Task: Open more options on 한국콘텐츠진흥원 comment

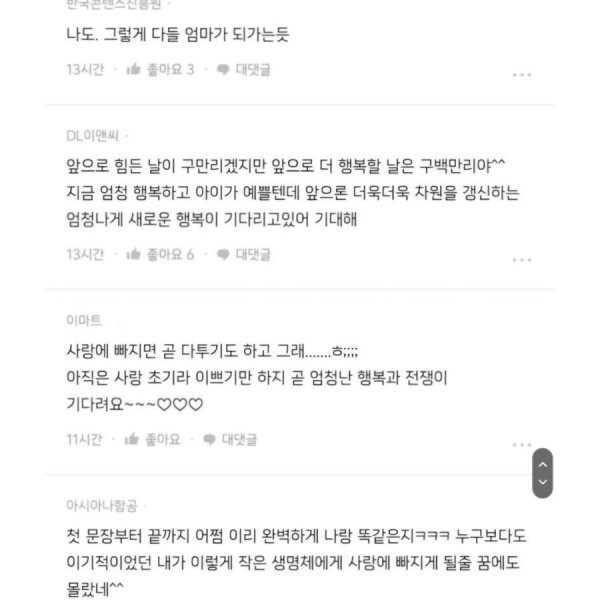Action: (x=522, y=74)
